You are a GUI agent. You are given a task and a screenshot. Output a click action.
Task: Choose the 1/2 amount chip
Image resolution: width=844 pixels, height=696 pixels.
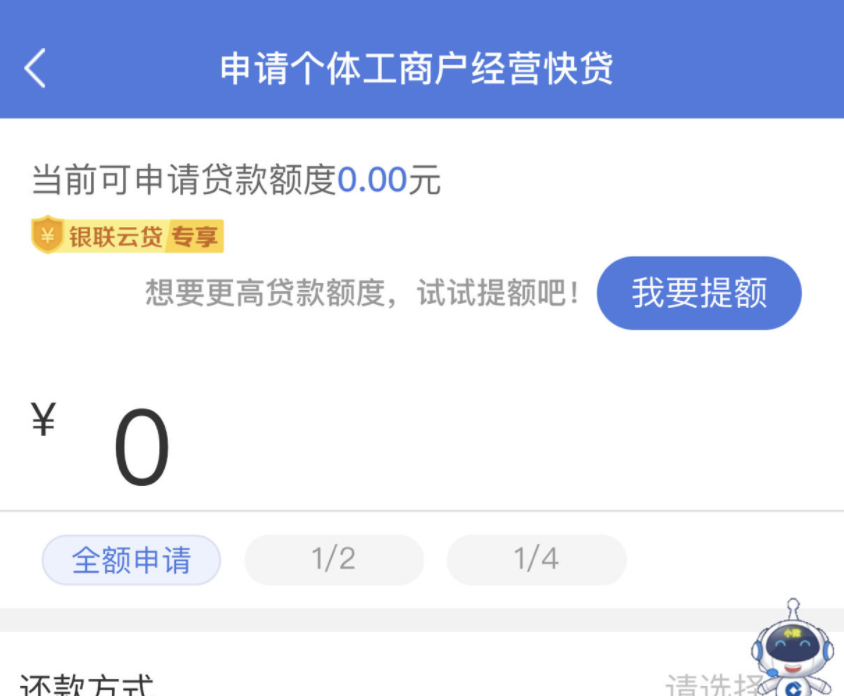point(334,560)
